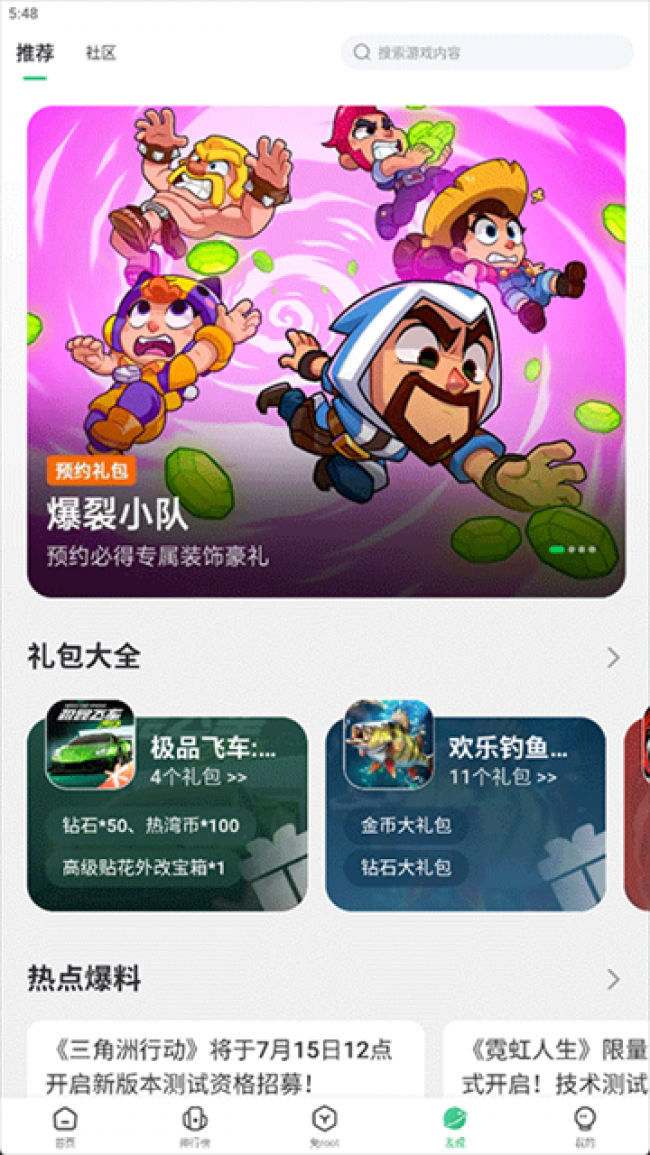Switch to the 社区 tab
This screenshot has width=650, height=1155.
(101, 53)
